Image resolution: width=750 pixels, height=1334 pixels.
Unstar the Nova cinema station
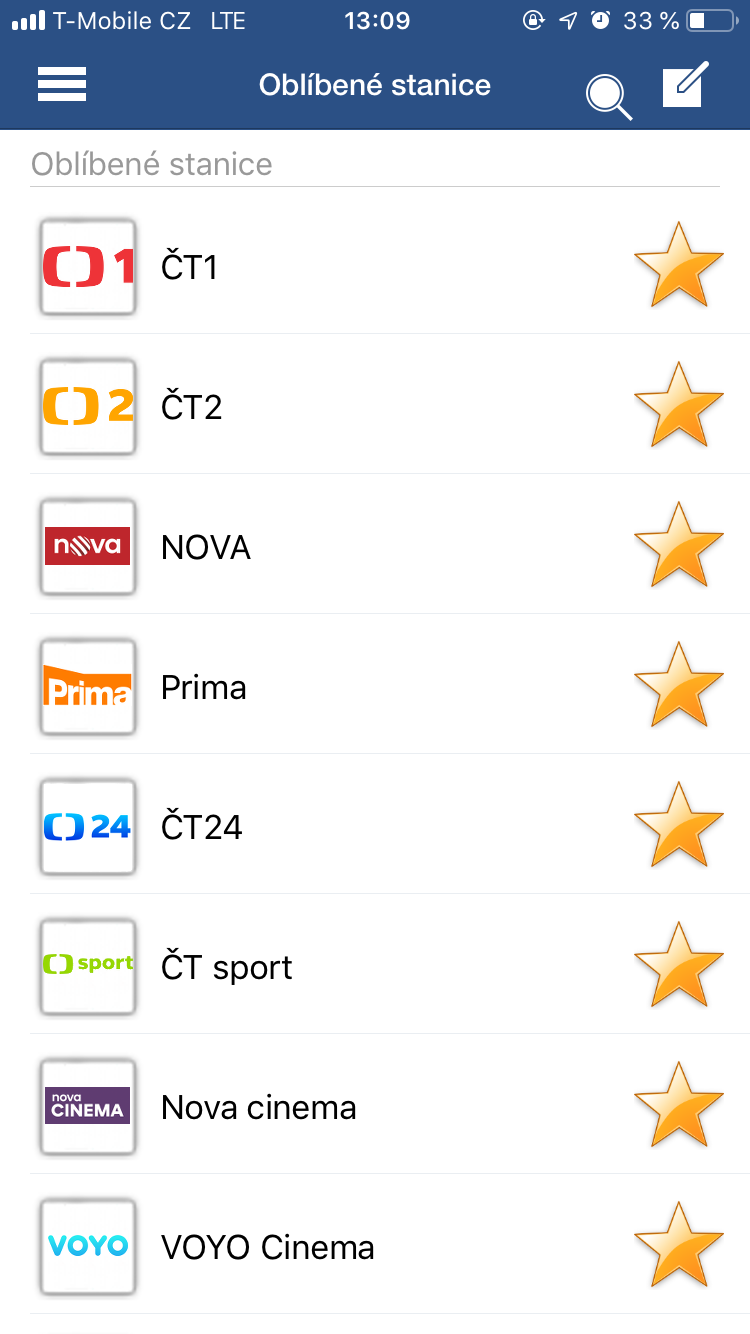pos(678,1105)
